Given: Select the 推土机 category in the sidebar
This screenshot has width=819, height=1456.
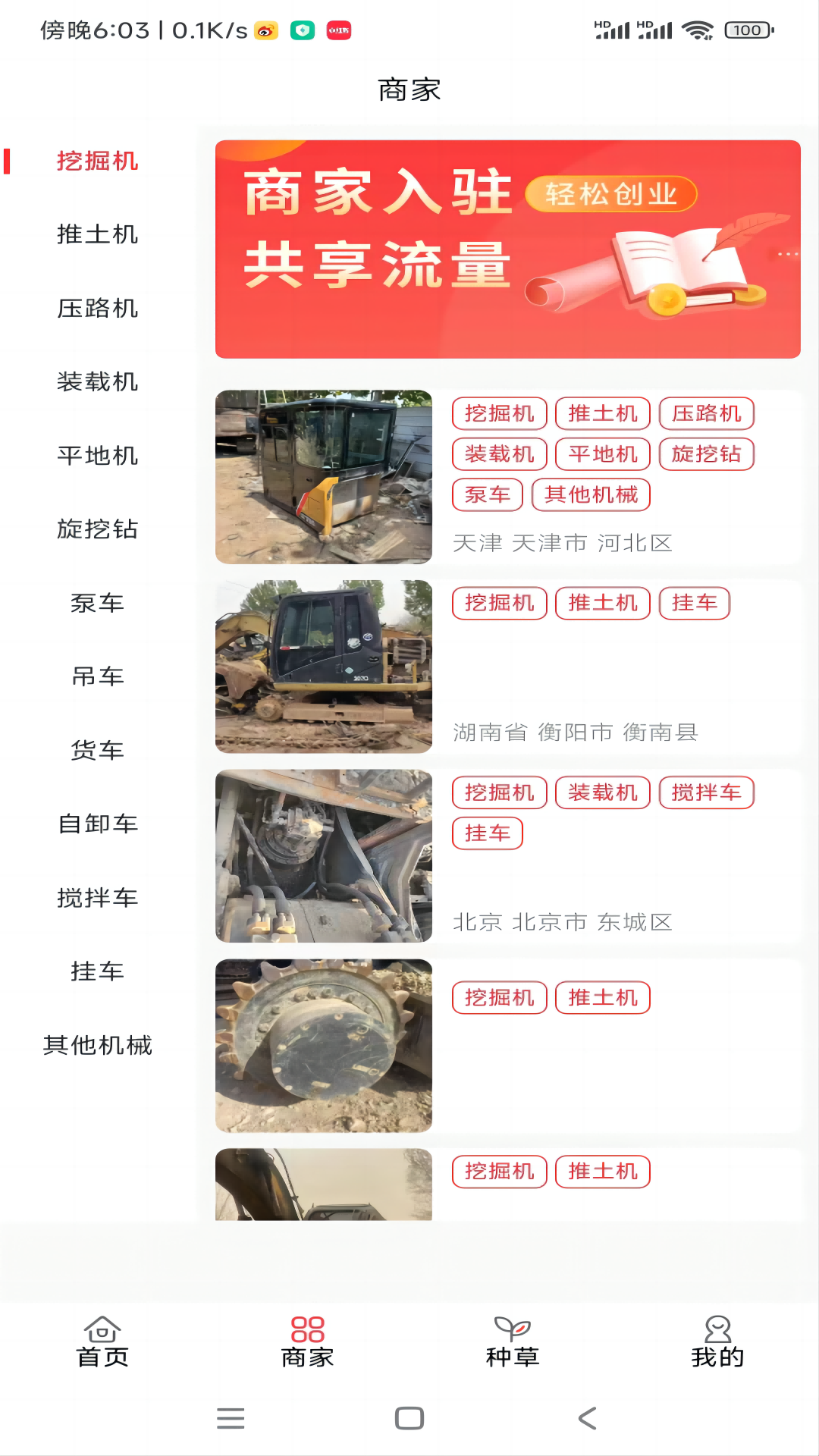Looking at the screenshot, I should point(97,234).
